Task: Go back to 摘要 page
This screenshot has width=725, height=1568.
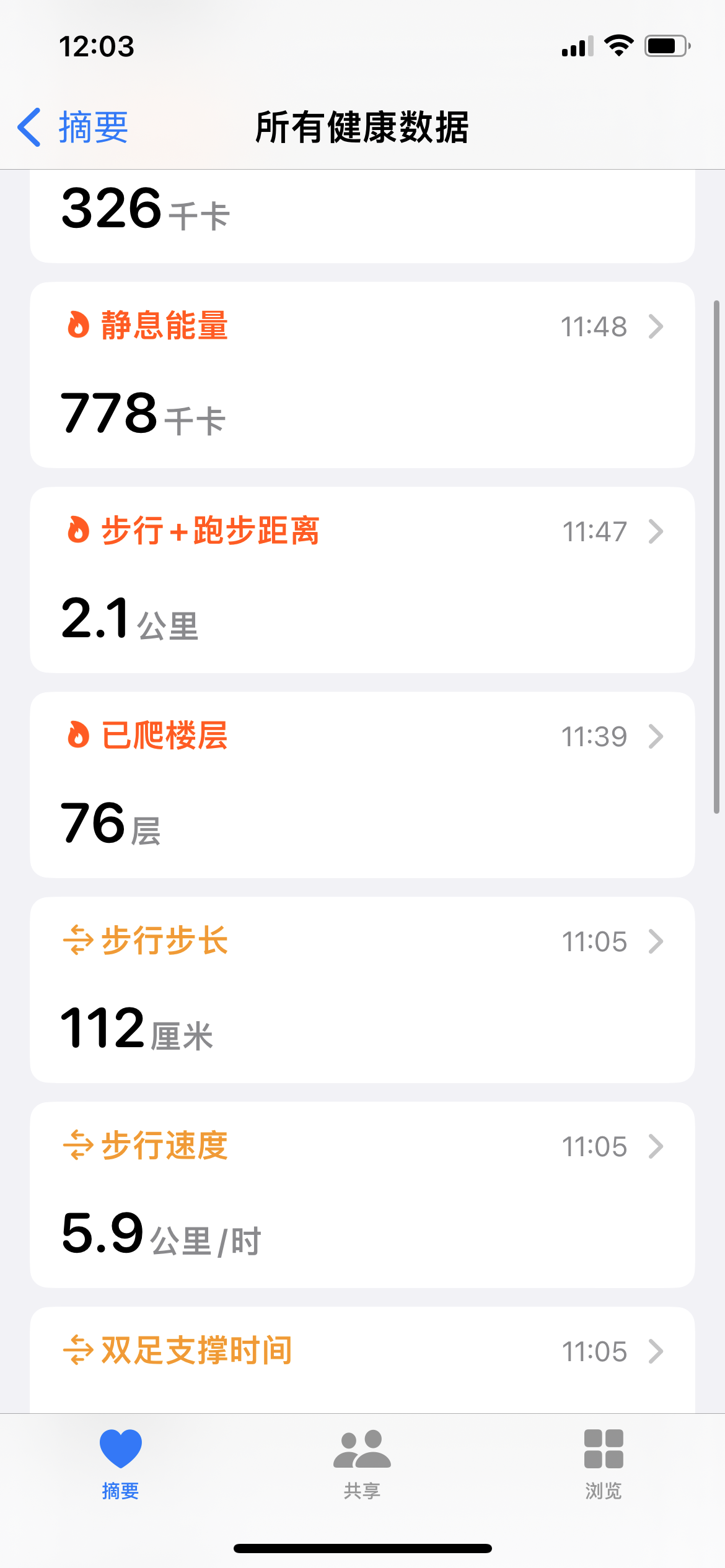Action: [x=73, y=128]
